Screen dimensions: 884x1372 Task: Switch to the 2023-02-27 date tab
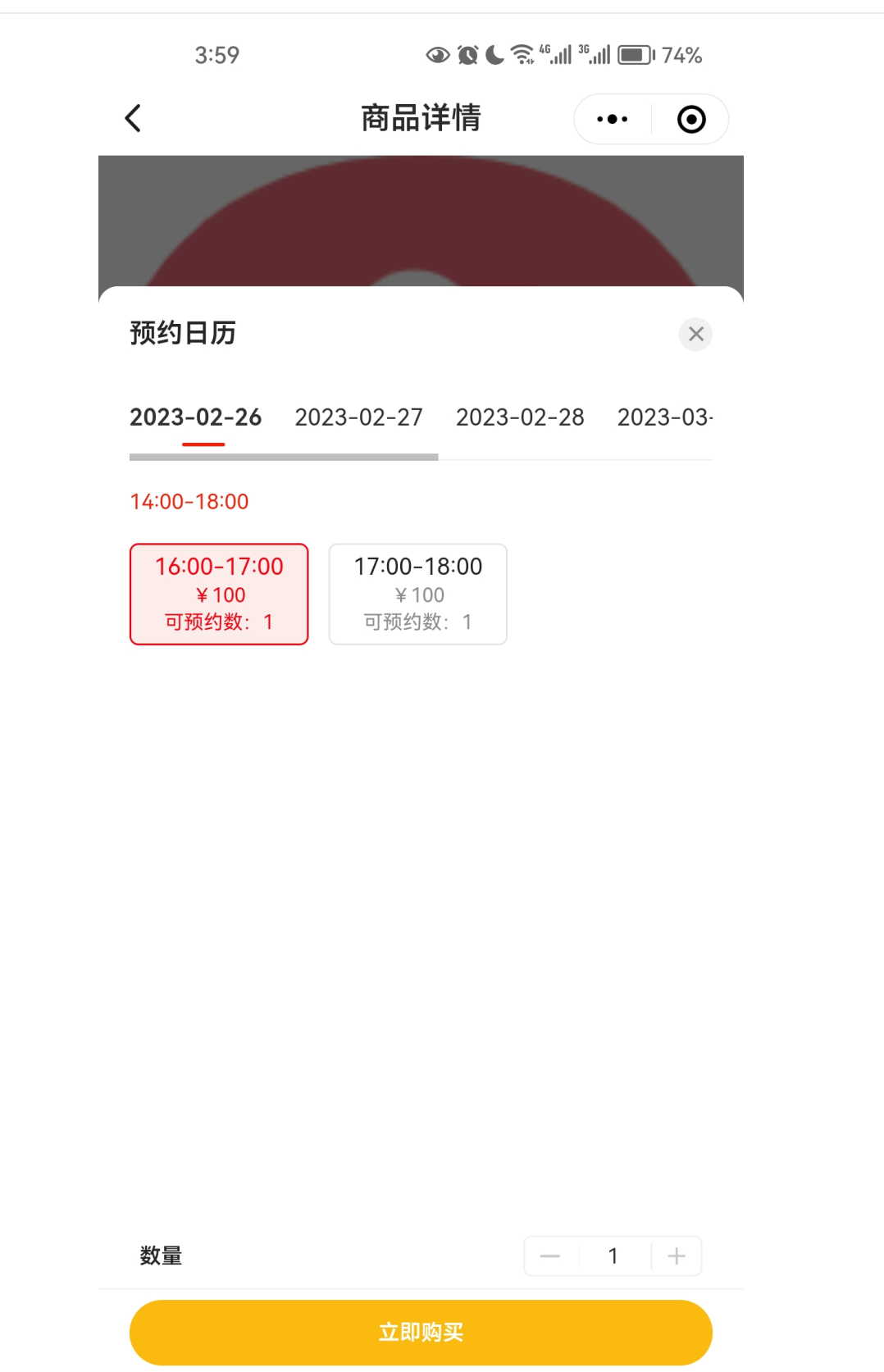358,417
